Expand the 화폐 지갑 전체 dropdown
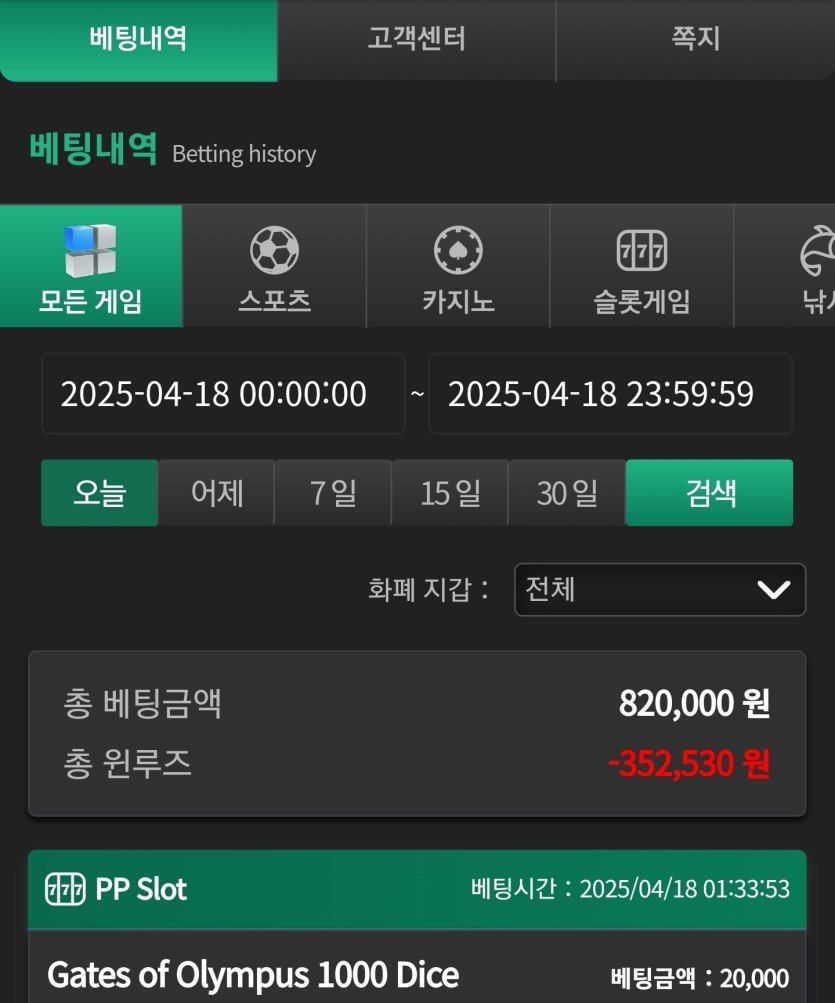This screenshot has height=1003, width=835. click(659, 590)
